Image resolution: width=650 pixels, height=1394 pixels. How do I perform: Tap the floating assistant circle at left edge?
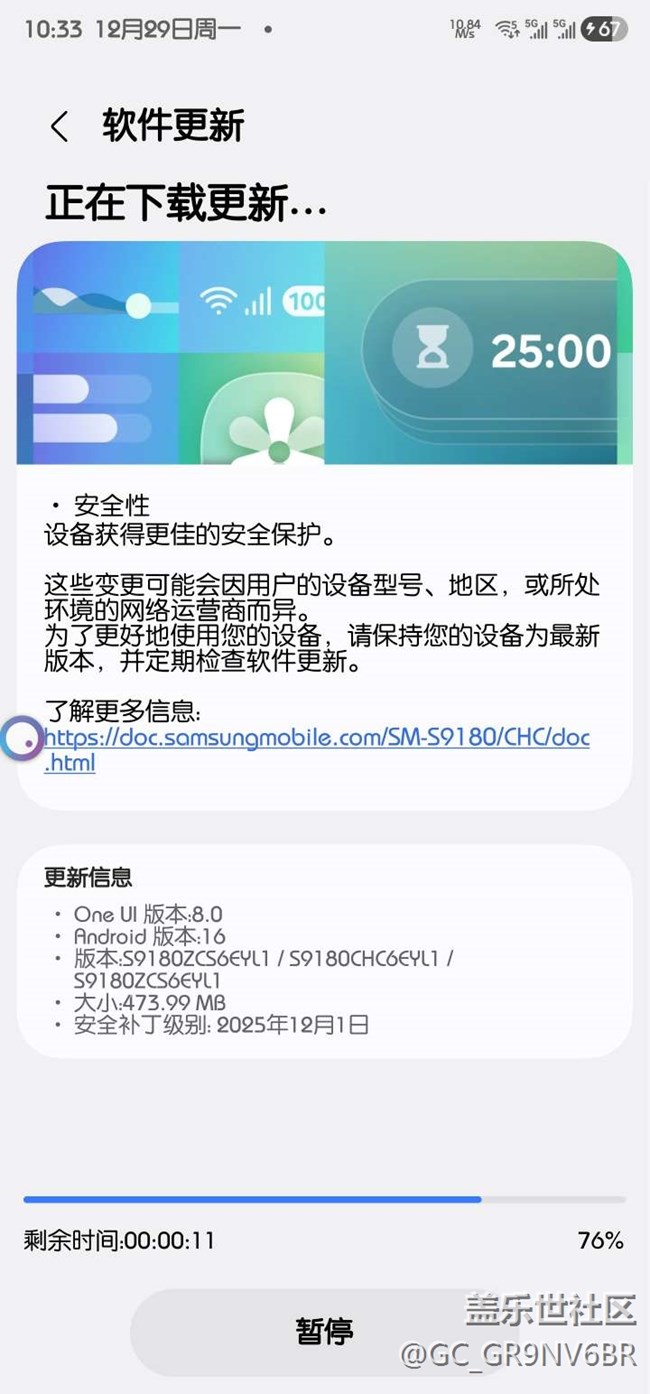(x=21, y=740)
